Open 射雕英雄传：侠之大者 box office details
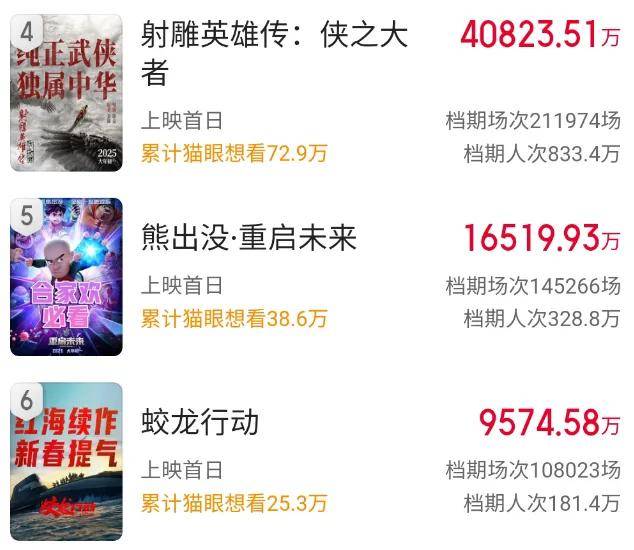 [x=539, y=36]
